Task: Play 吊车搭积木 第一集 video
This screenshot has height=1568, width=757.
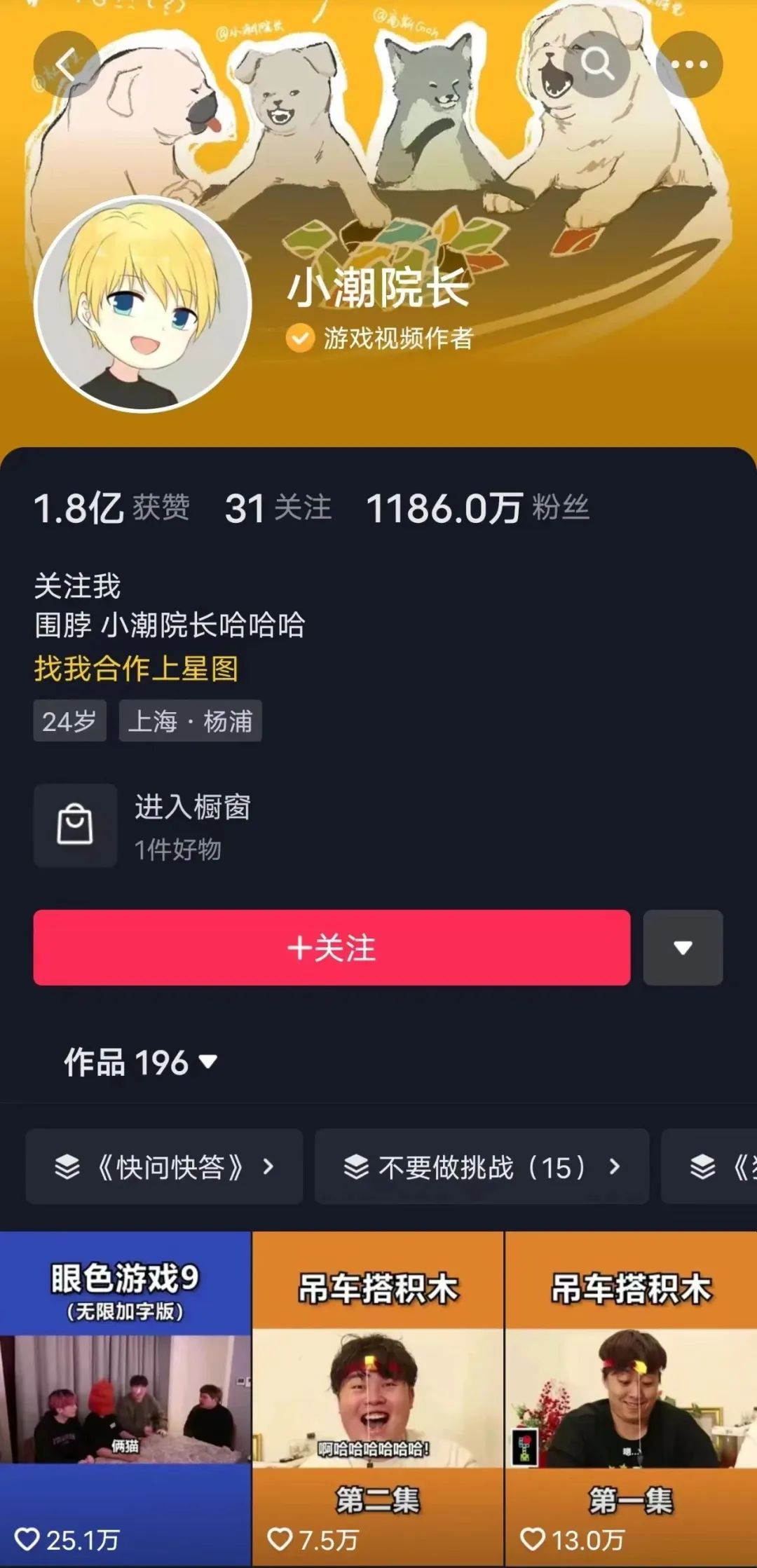Action: click(x=631, y=1398)
